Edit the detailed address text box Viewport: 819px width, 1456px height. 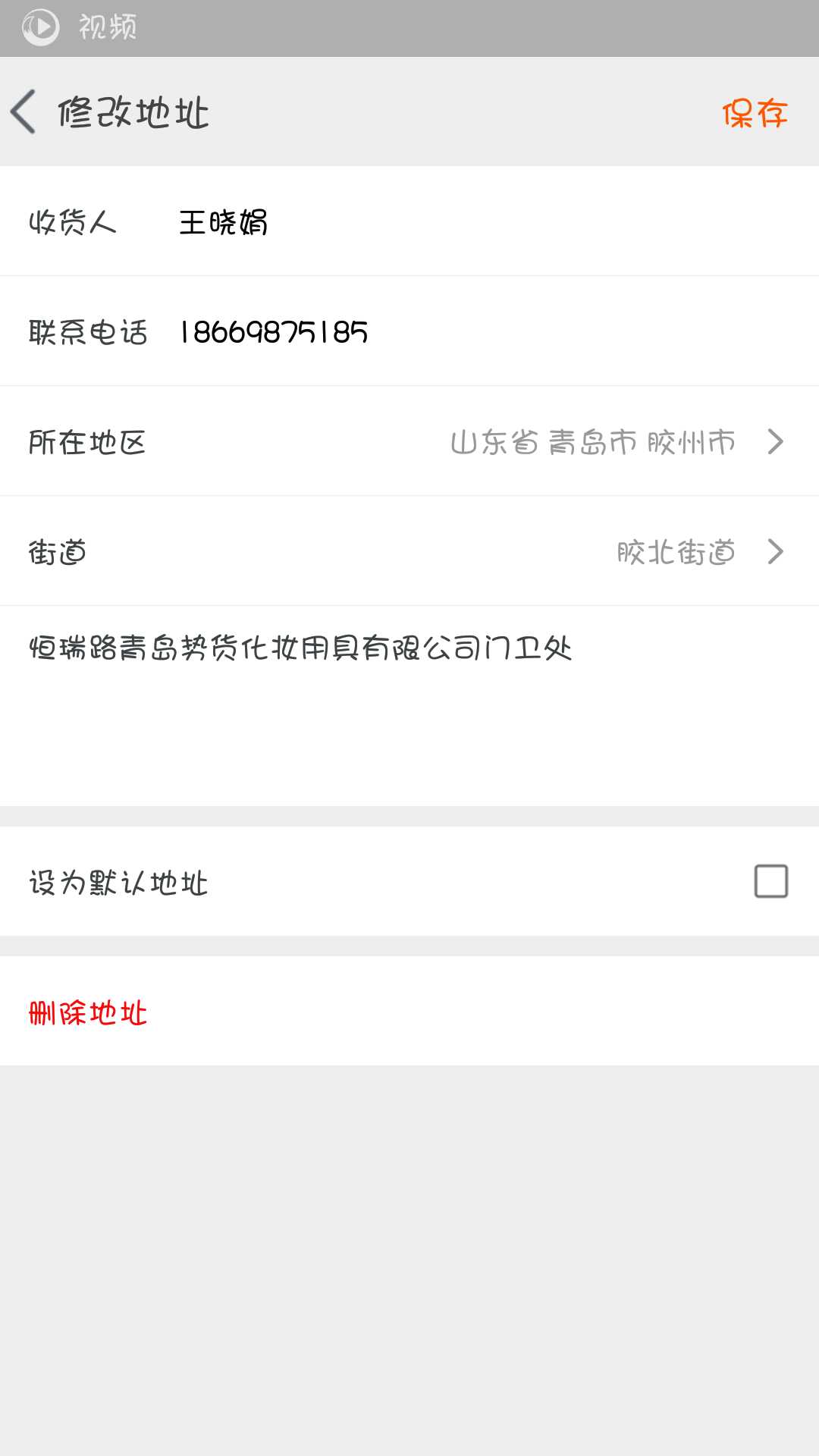click(409, 706)
